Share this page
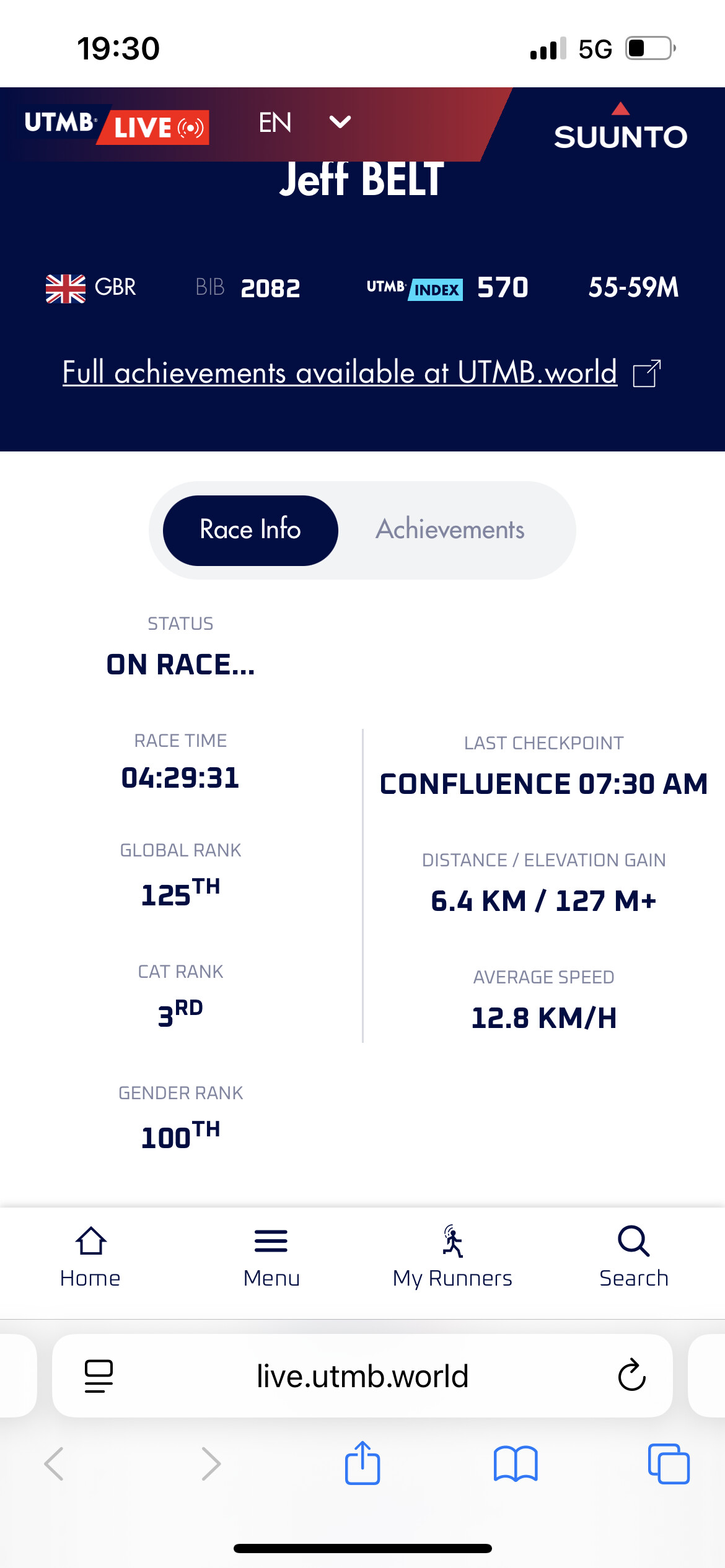This screenshot has width=725, height=1568. pos(362,1464)
